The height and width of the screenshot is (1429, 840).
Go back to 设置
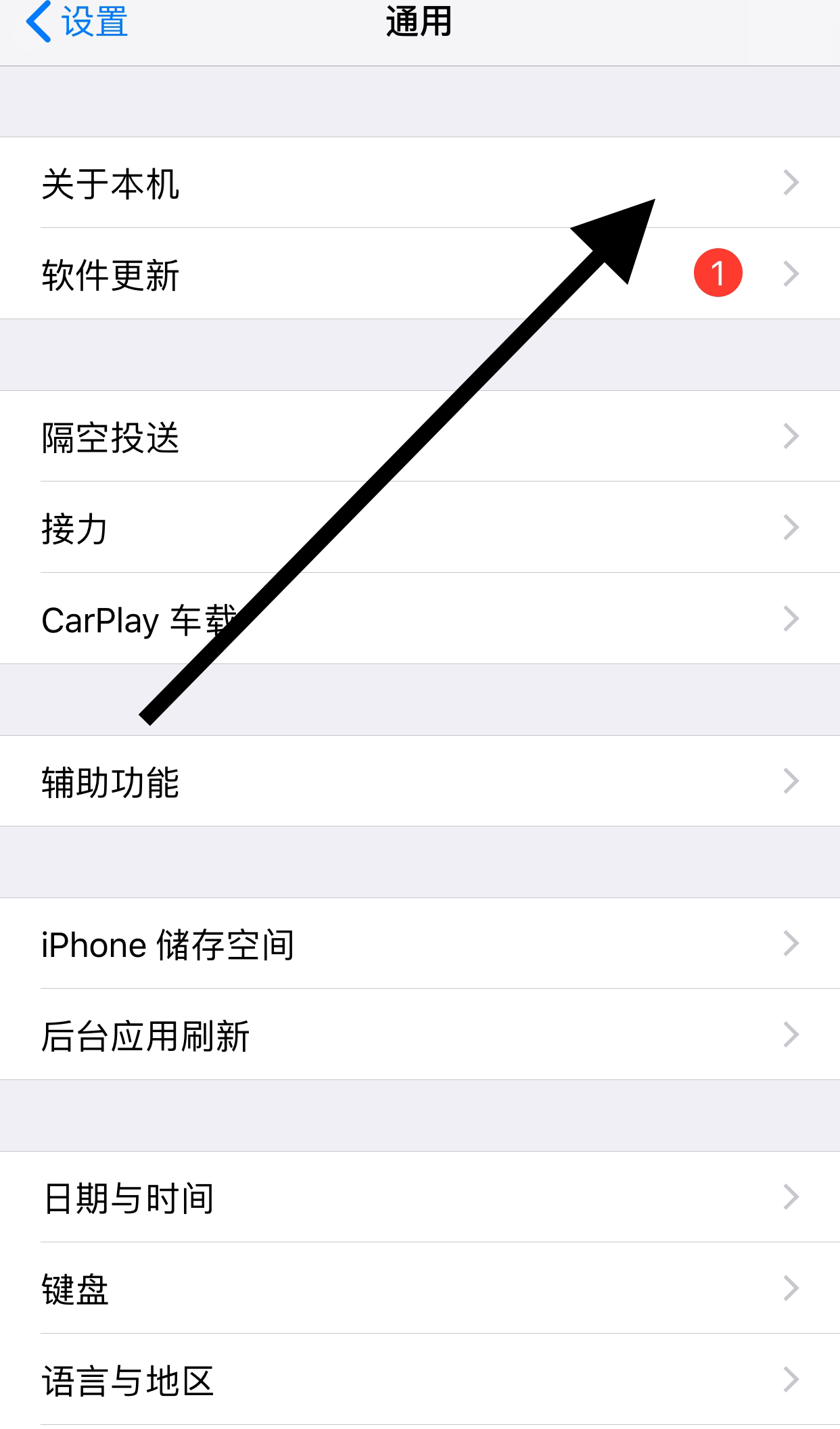(x=77, y=22)
